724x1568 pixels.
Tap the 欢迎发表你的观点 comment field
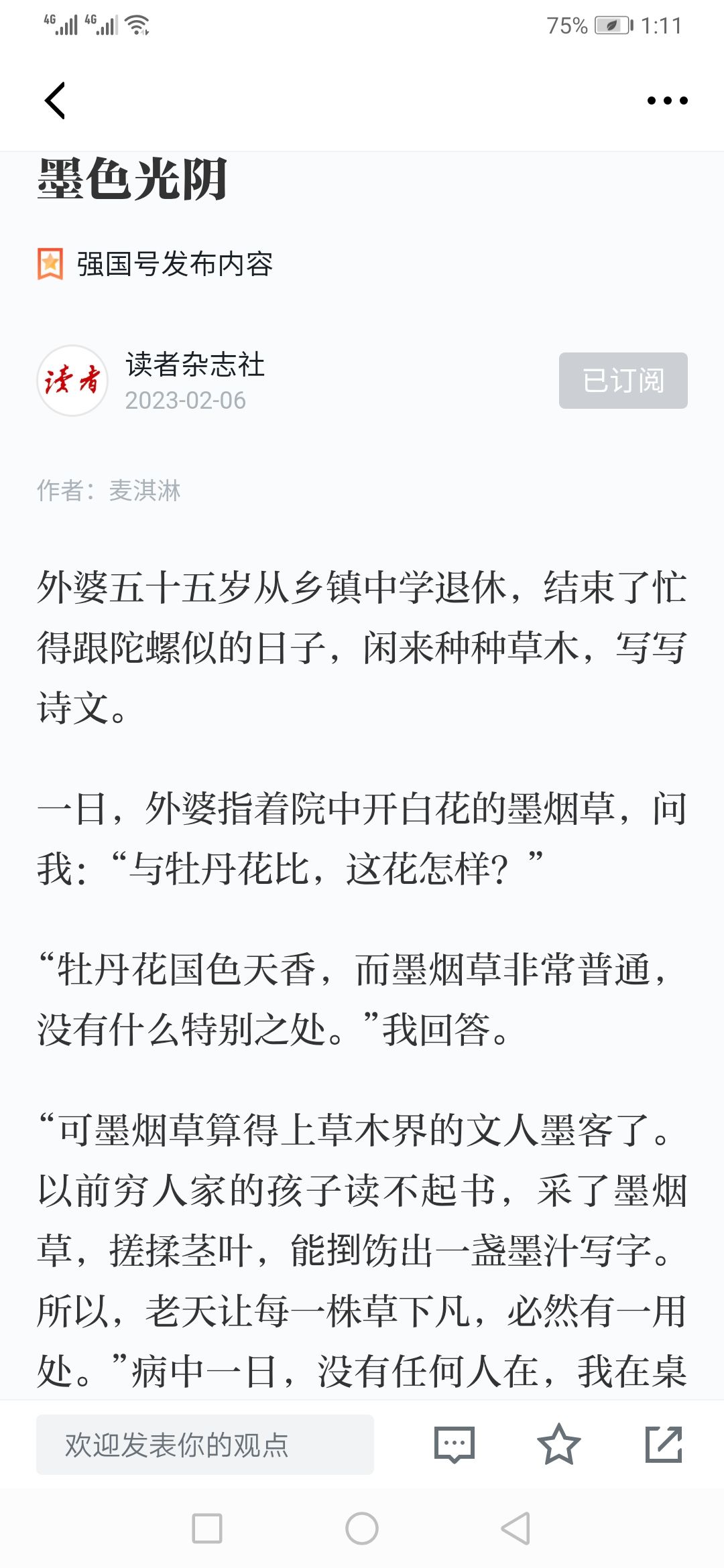click(x=205, y=1445)
